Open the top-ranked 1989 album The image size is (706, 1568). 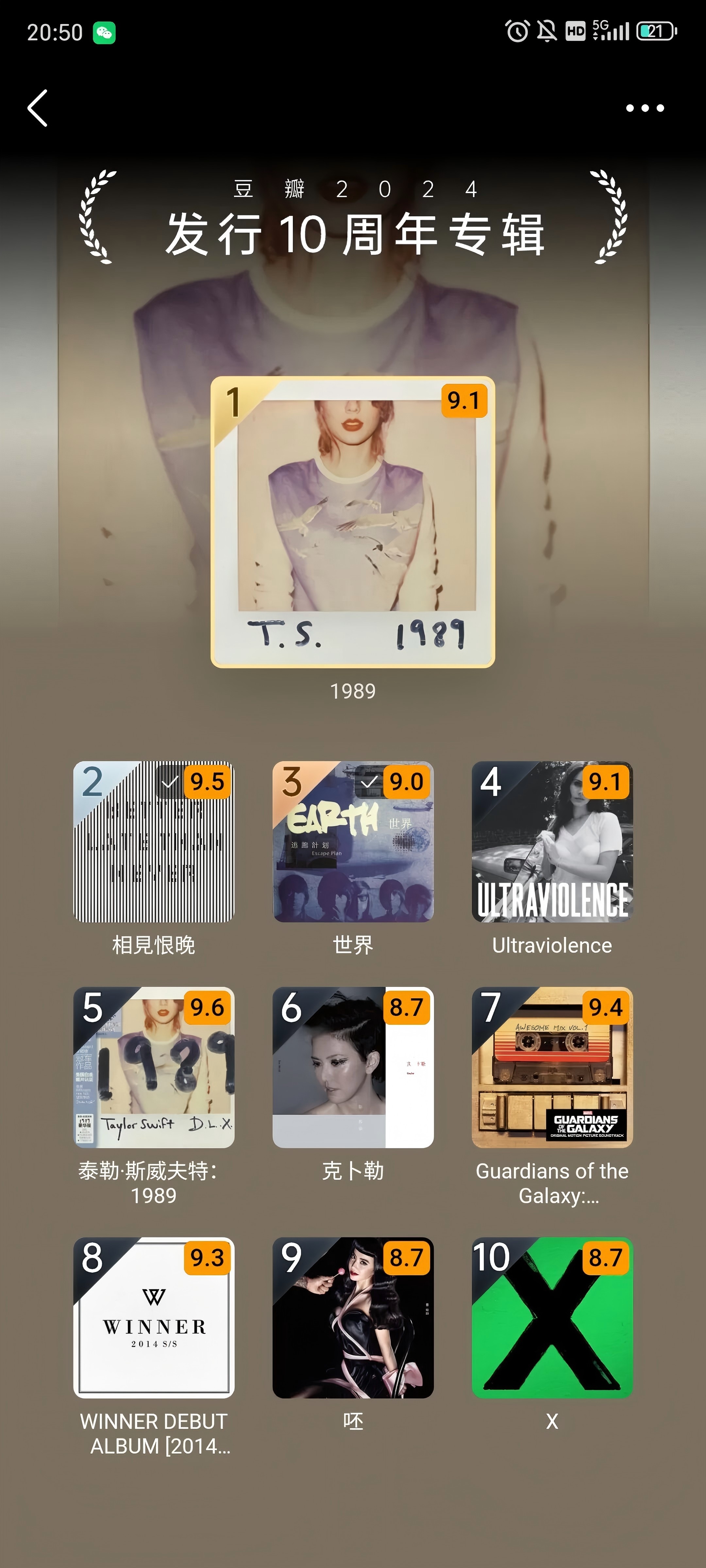point(353,522)
